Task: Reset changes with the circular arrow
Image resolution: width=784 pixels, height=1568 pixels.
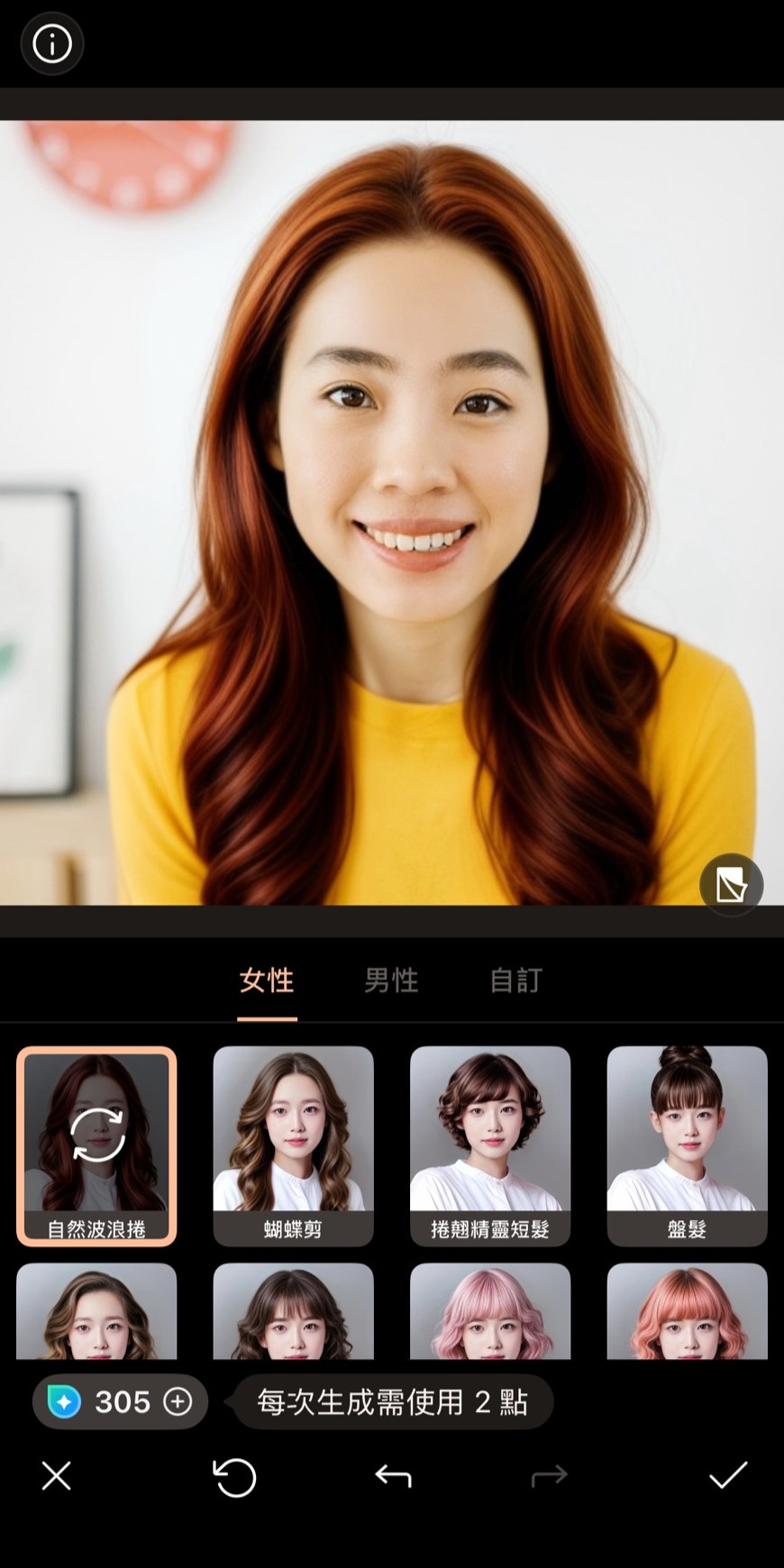Action: (x=234, y=1477)
